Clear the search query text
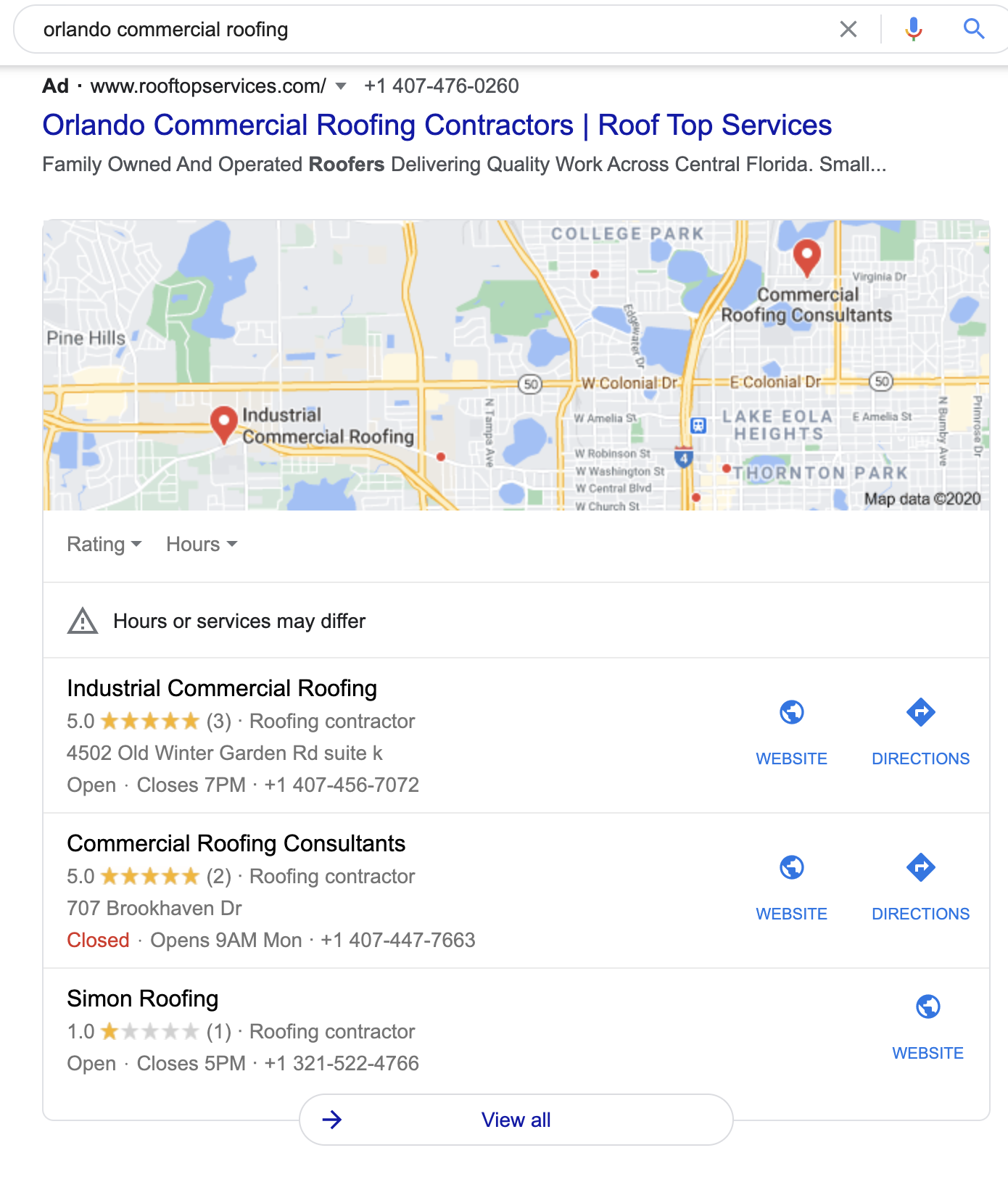1008x1182 pixels. (x=848, y=29)
